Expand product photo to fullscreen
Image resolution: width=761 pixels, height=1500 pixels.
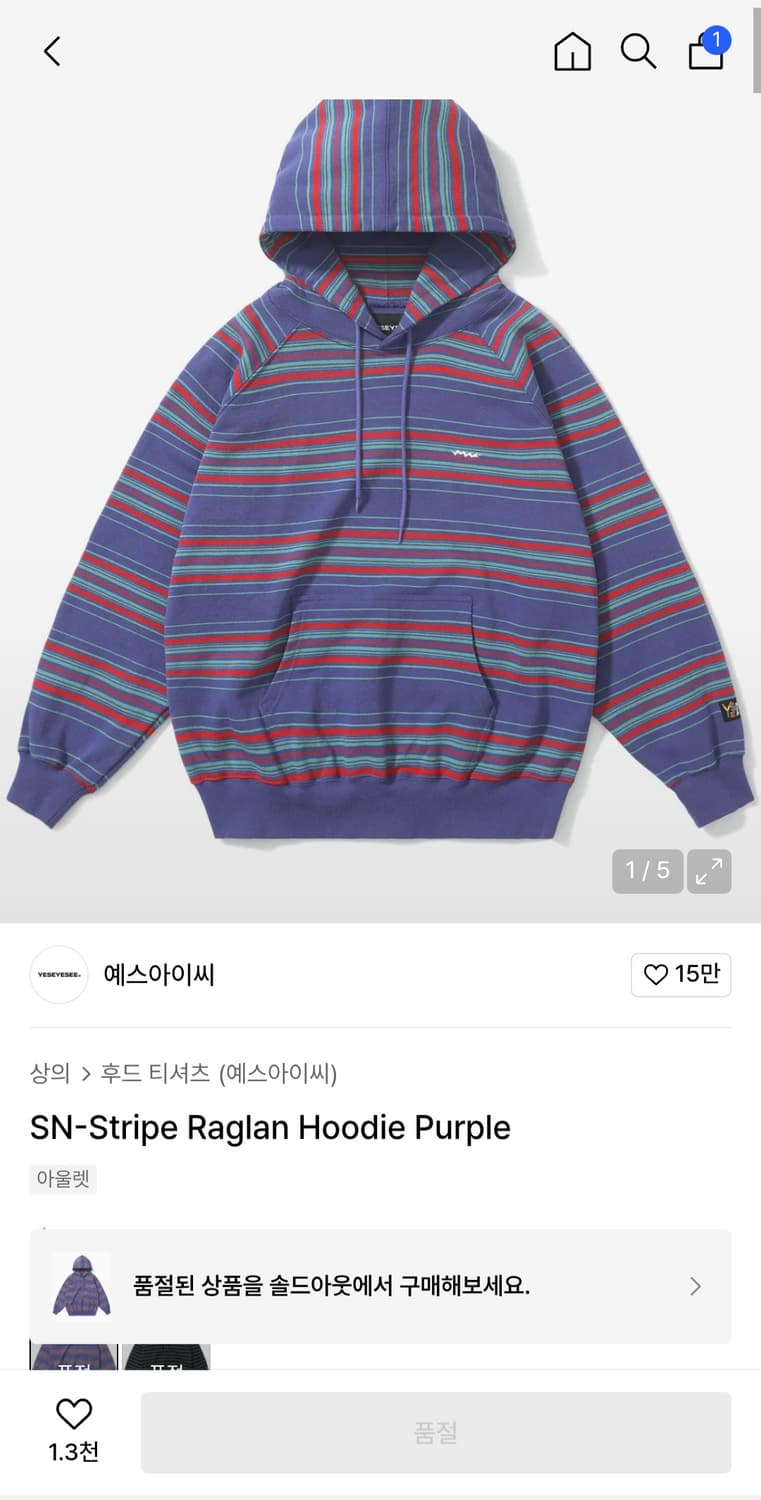click(709, 871)
